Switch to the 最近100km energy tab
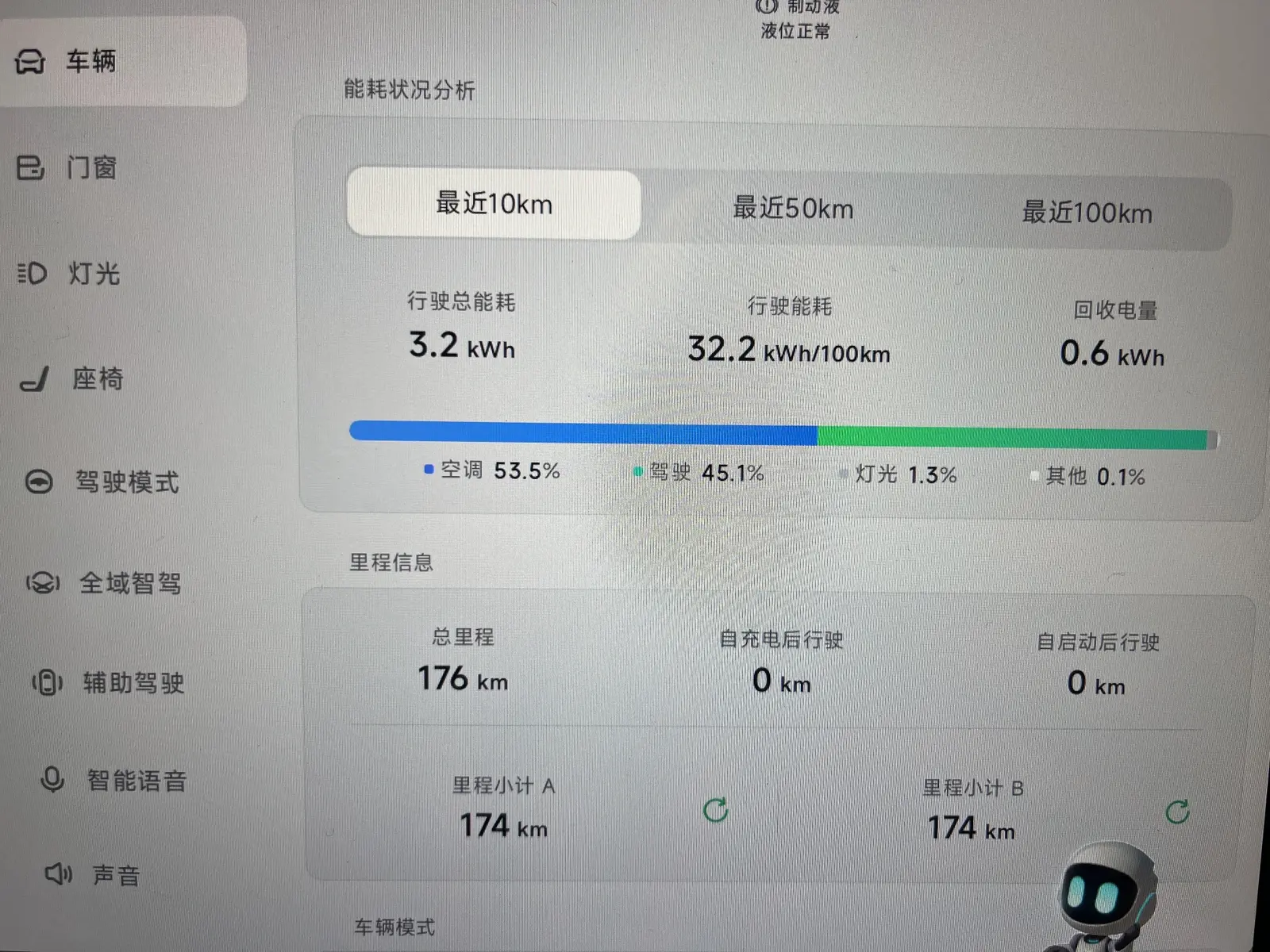 [1086, 213]
